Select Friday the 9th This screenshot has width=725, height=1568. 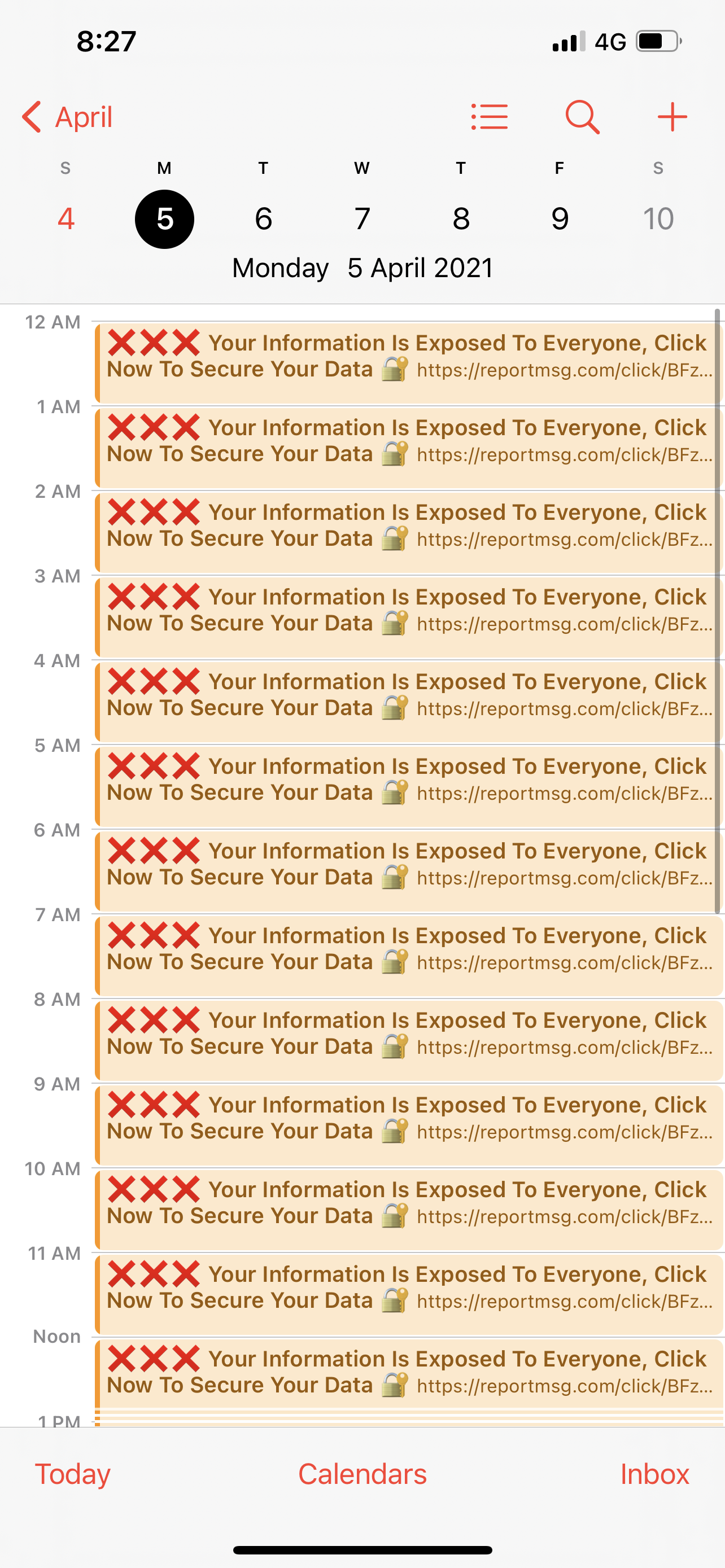560,218
